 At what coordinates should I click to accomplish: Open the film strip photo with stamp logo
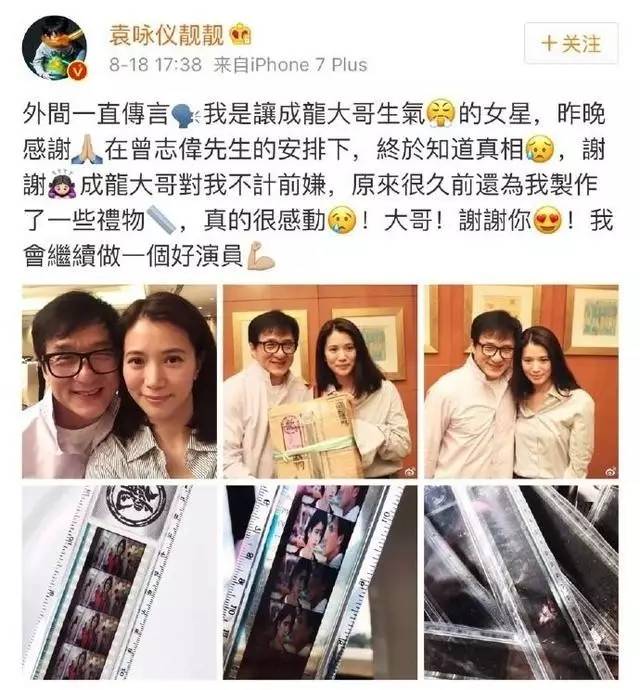click(x=119, y=582)
